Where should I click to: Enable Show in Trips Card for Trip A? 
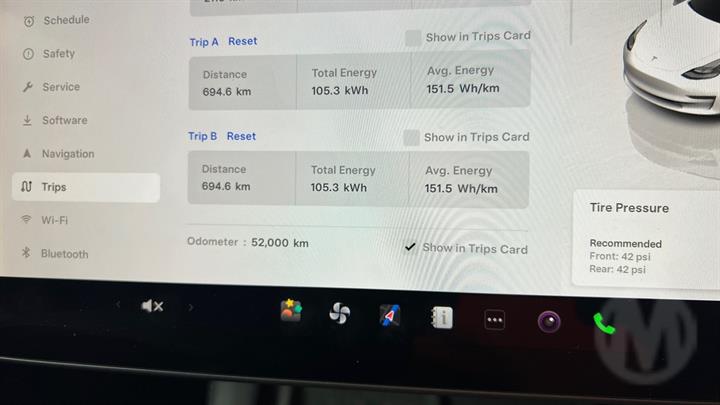[x=413, y=38]
